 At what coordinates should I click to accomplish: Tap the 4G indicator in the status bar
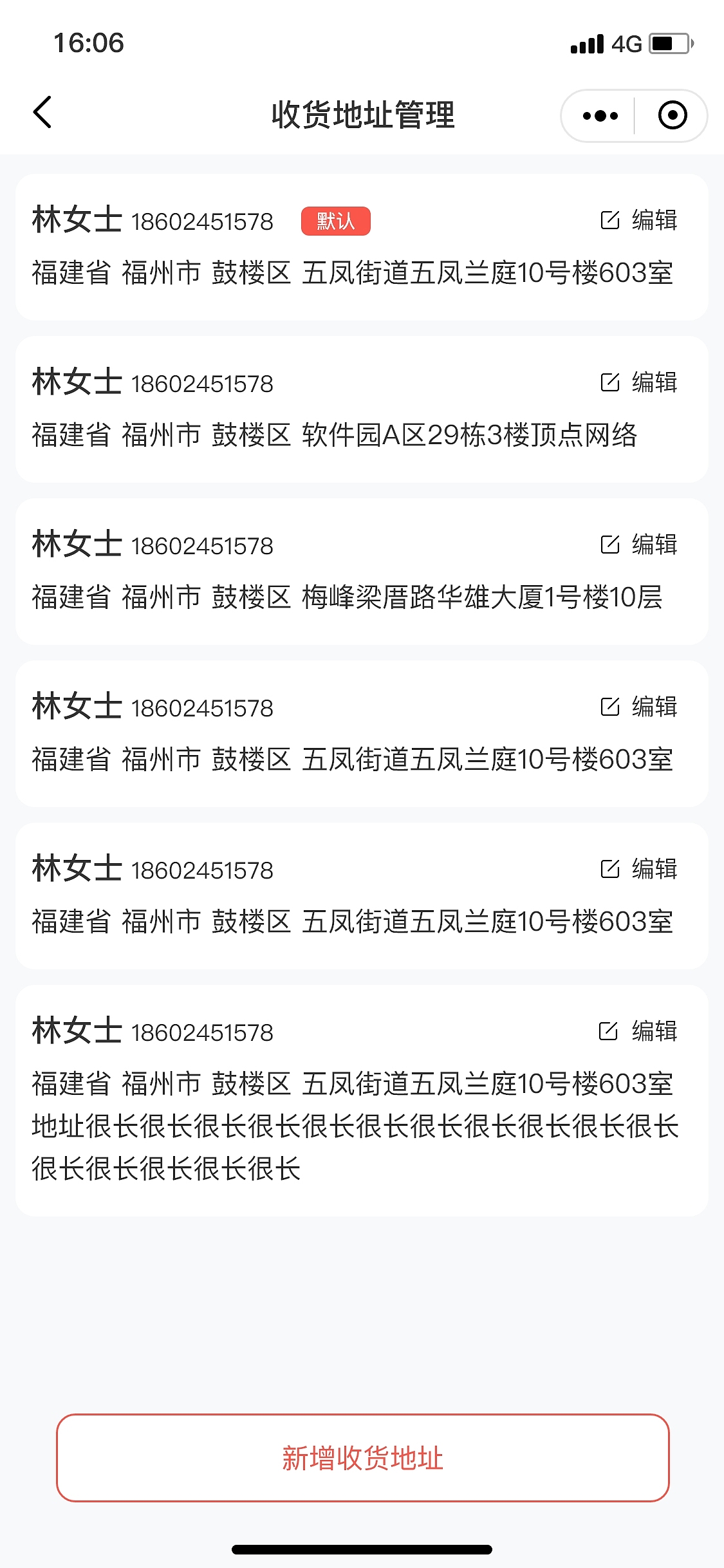[628, 42]
